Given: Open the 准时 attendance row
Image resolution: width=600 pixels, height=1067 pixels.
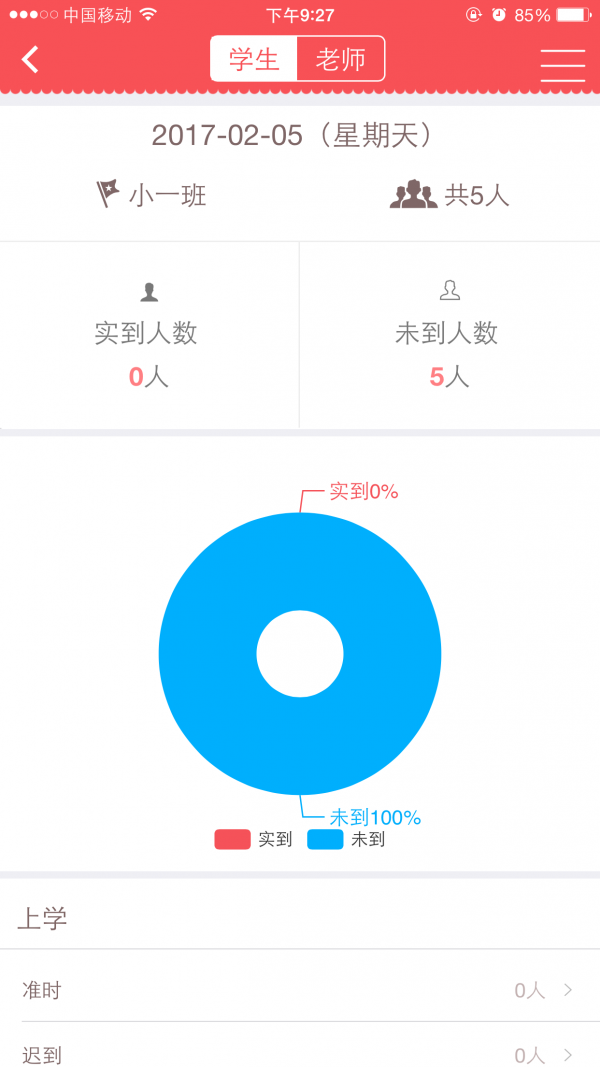Looking at the screenshot, I should click(x=300, y=990).
